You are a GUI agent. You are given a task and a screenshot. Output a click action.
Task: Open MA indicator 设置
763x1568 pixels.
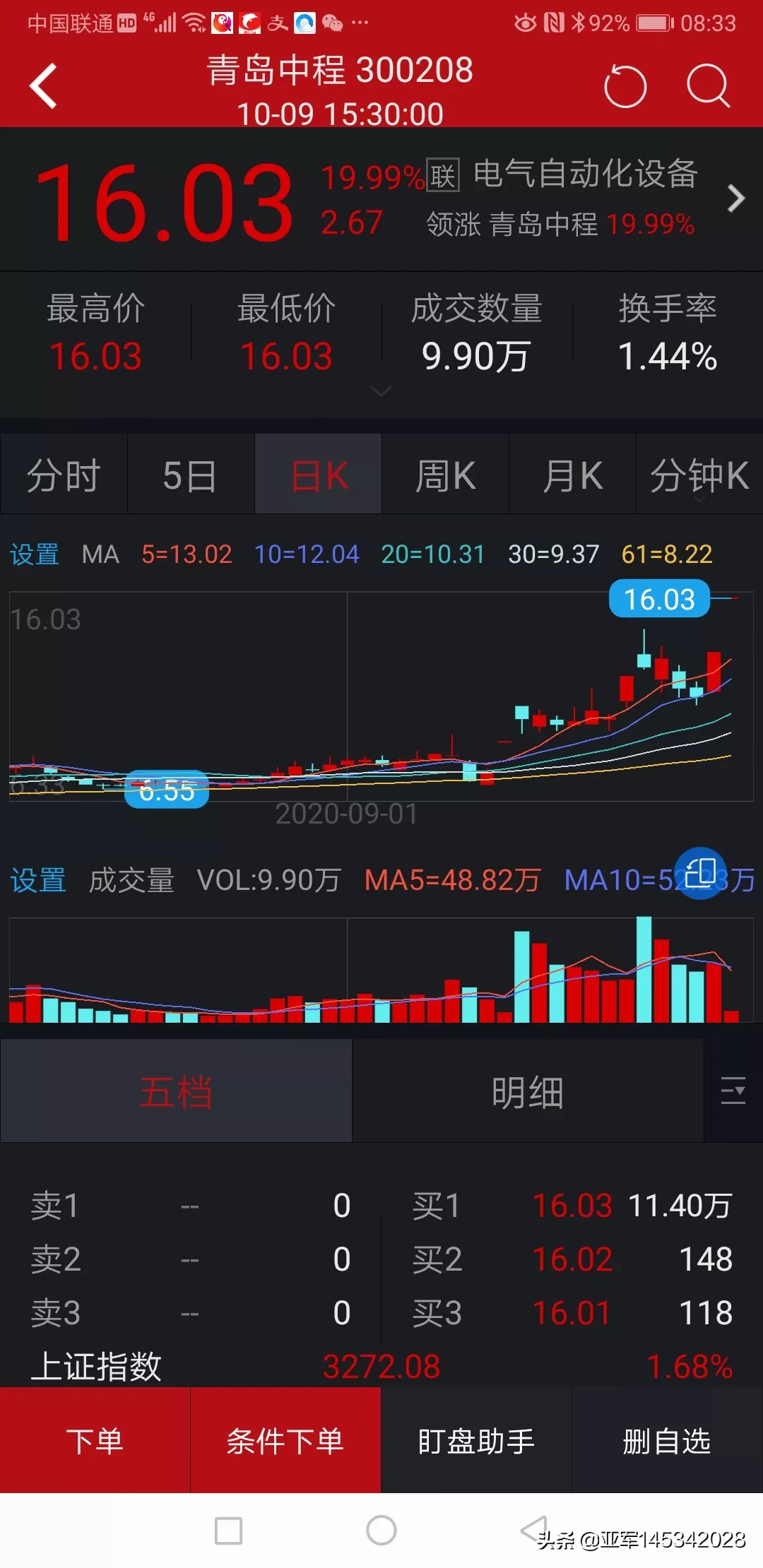tap(35, 554)
